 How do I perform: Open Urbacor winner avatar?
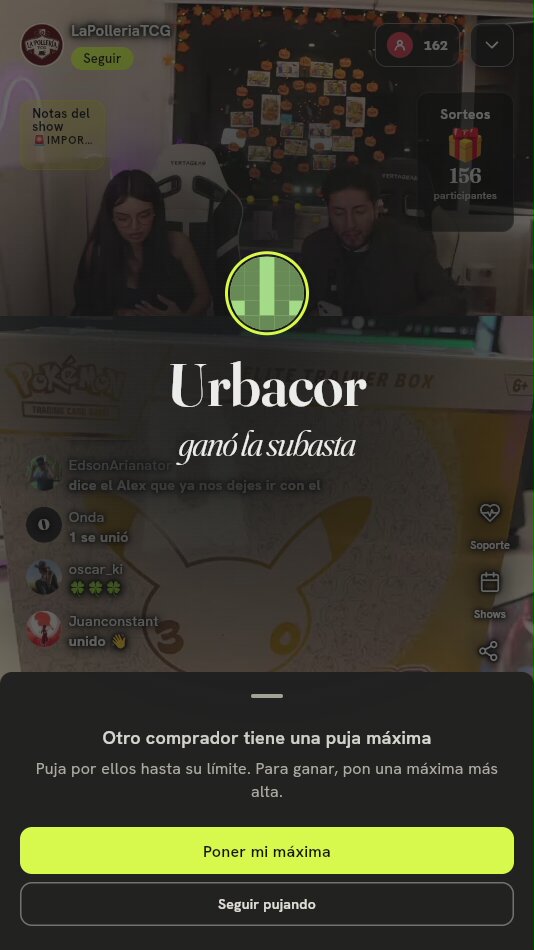[267, 293]
